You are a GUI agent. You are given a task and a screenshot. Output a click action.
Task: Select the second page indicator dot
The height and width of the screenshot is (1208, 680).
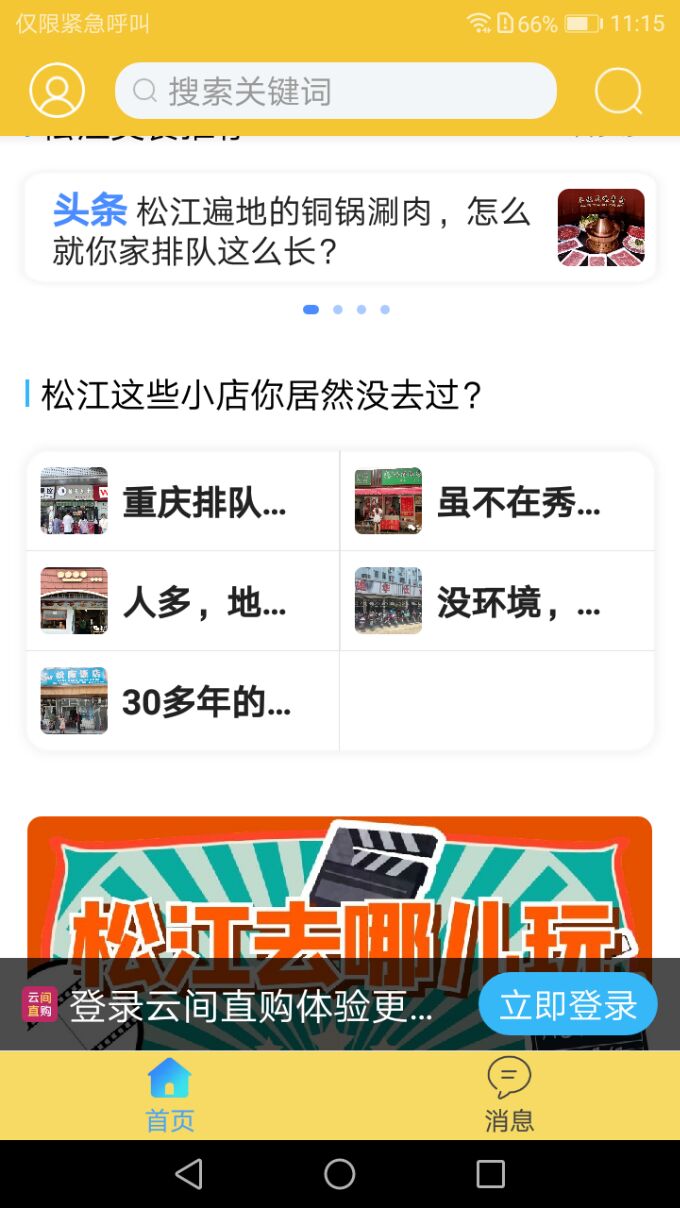pyautogui.click(x=338, y=310)
